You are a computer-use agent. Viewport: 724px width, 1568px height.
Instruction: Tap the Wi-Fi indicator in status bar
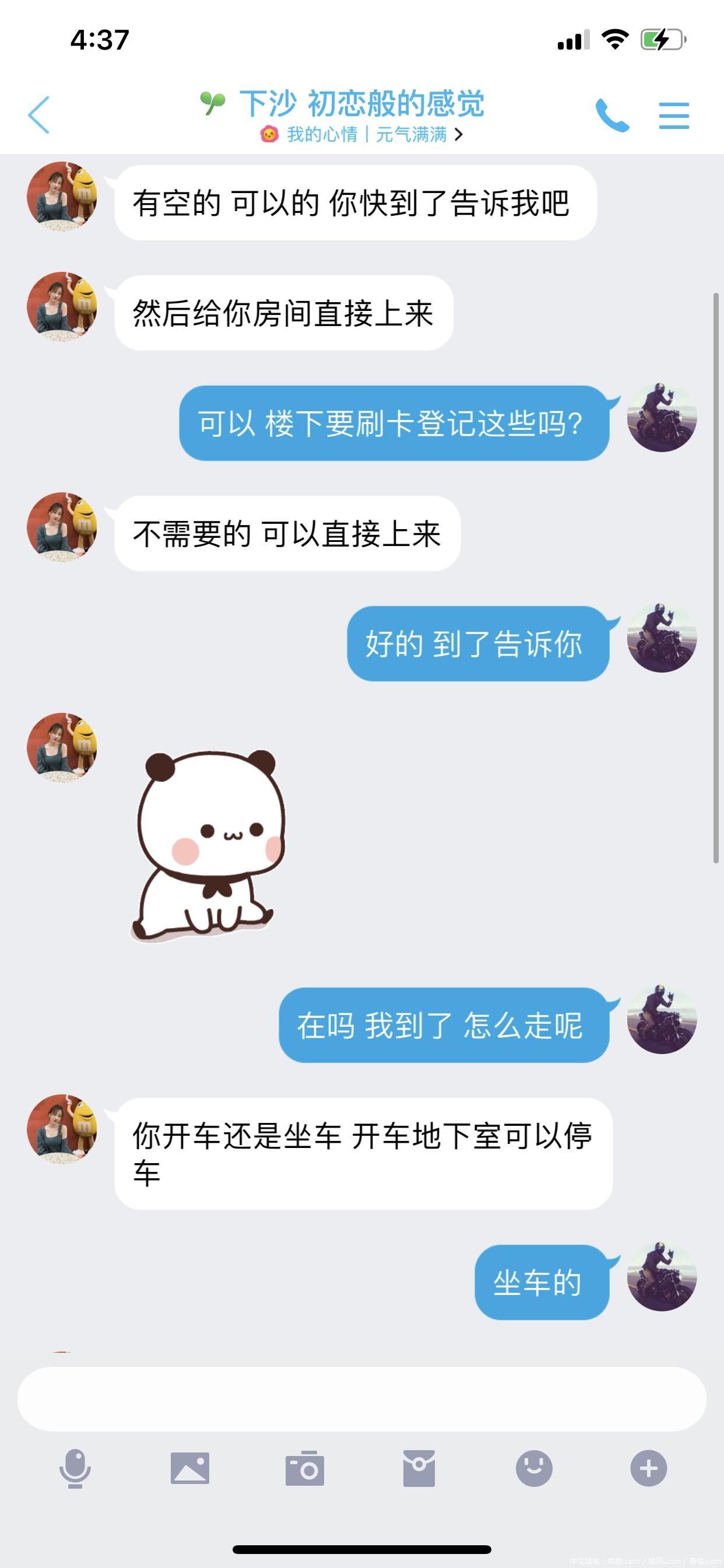[x=616, y=38]
